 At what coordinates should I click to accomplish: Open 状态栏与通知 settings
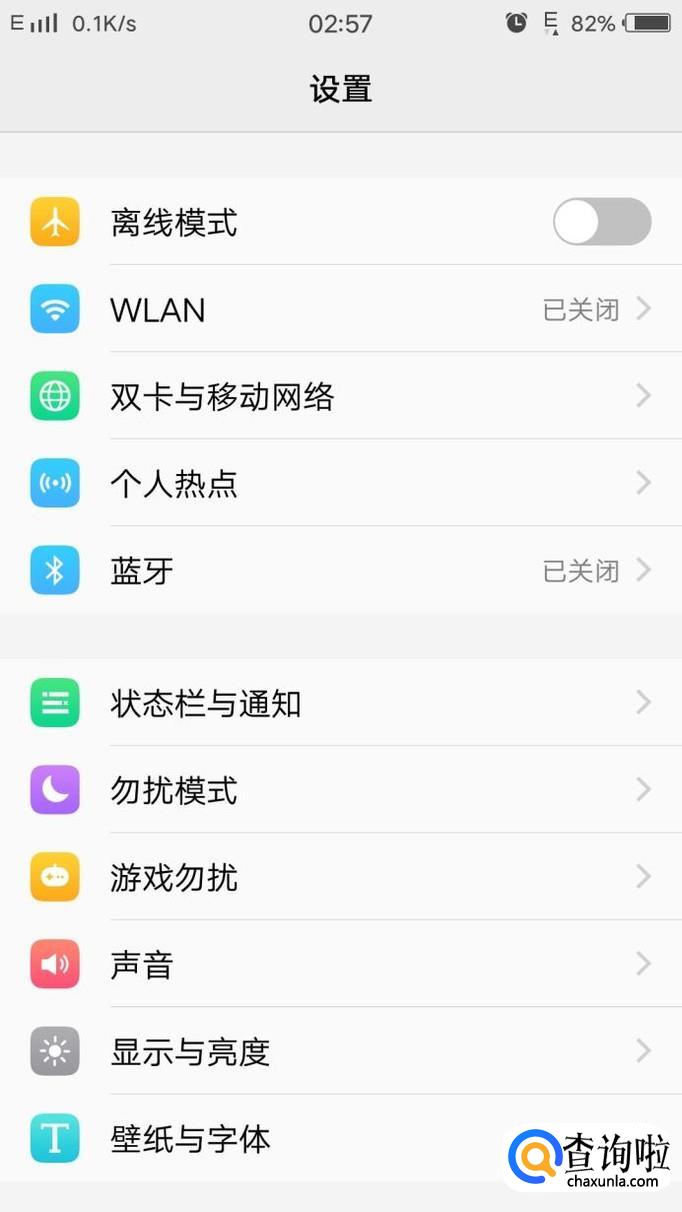coord(340,703)
